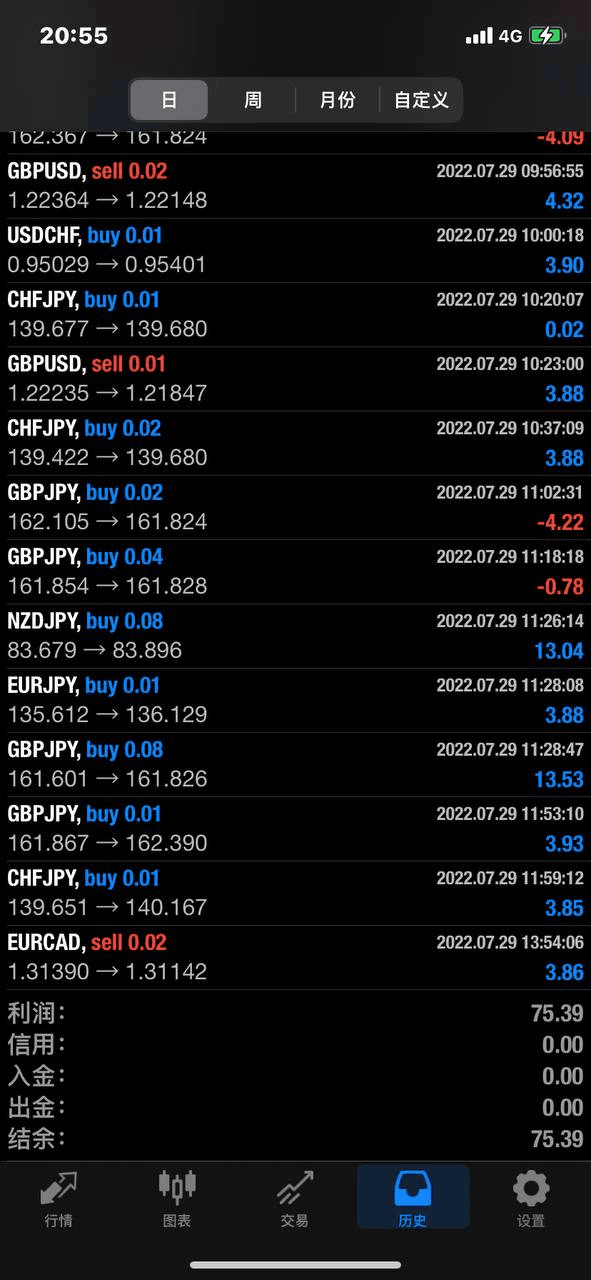591x1280 pixels.
Task: Open the 设置 settings tab
Action: point(531,1198)
